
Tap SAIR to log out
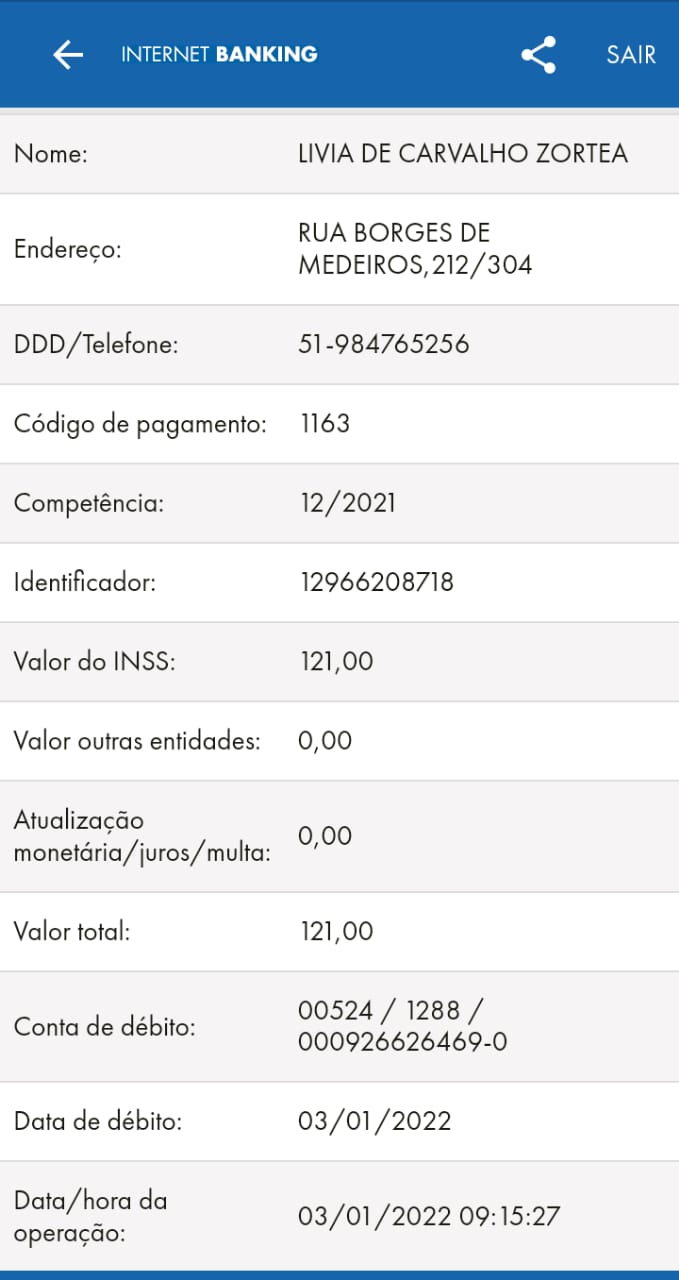(630, 55)
